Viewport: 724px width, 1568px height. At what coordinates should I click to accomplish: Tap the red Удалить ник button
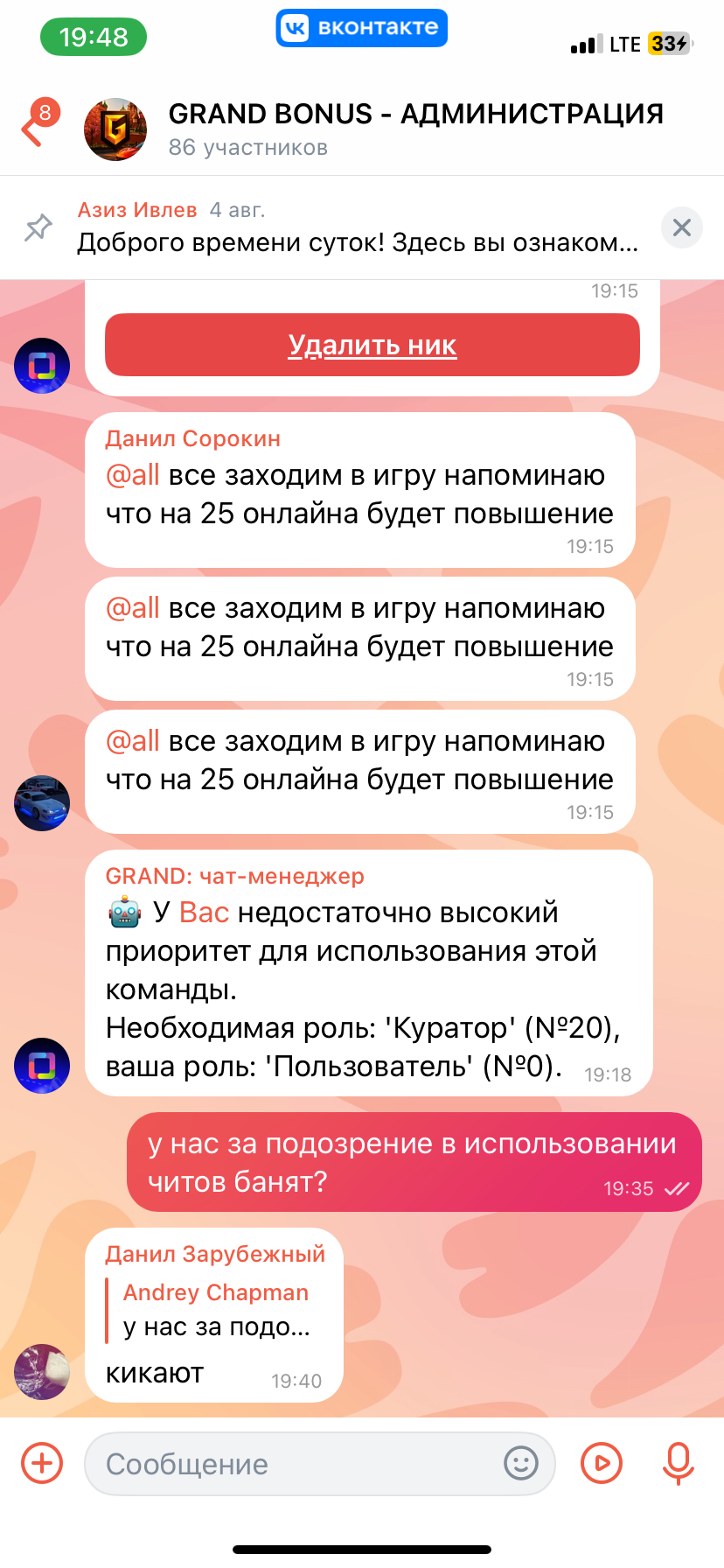tap(372, 345)
